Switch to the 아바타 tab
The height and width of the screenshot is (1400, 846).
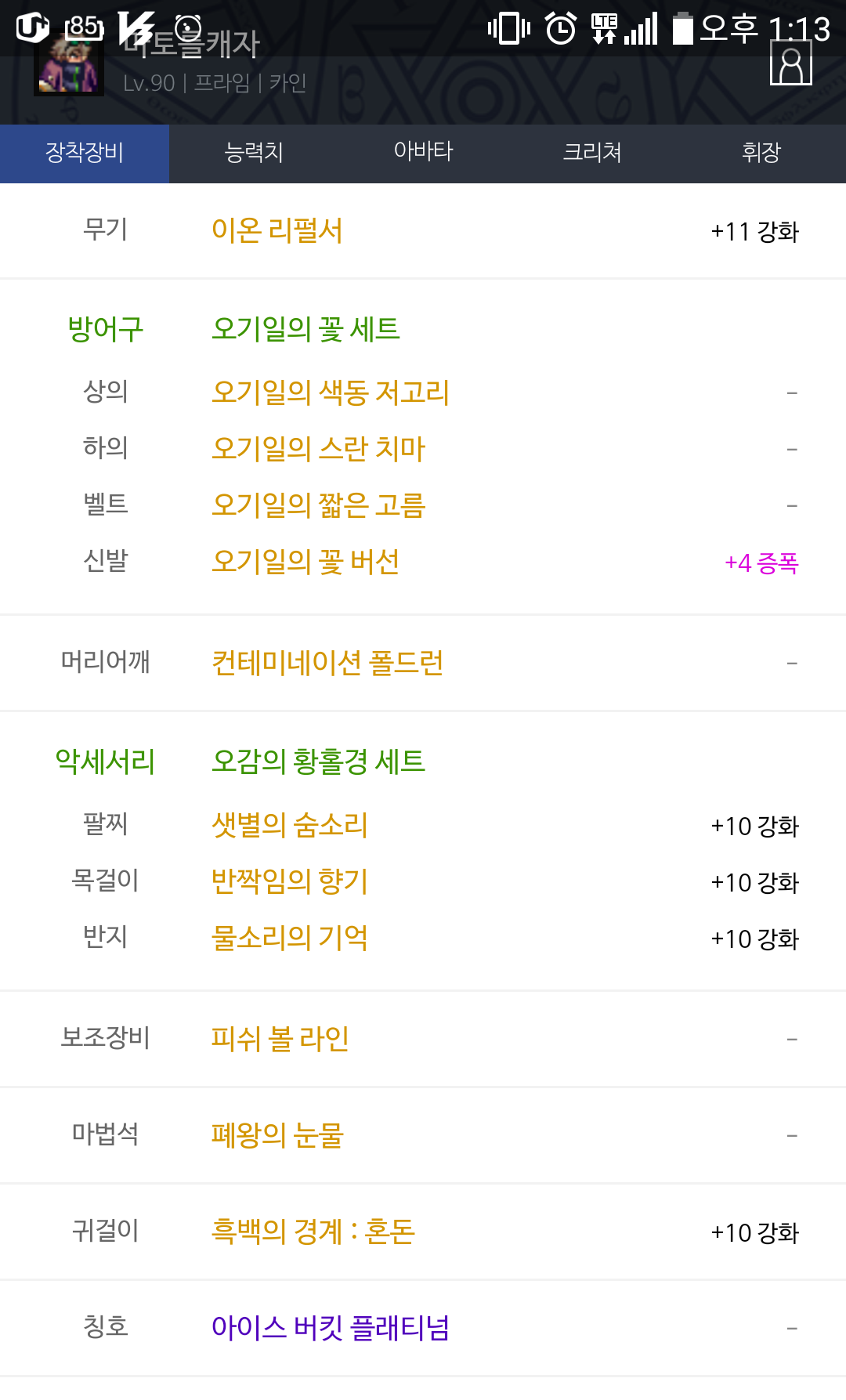point(423,153)
